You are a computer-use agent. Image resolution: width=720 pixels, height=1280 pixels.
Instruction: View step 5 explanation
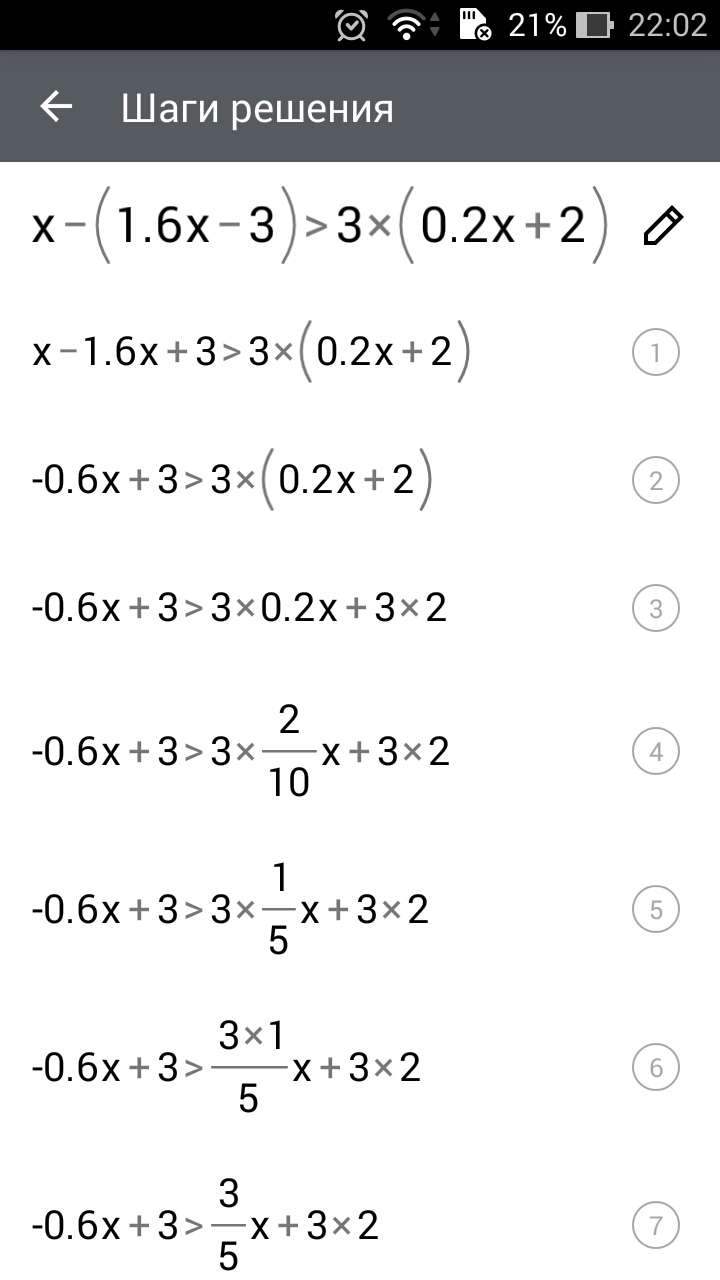[656, 910]
